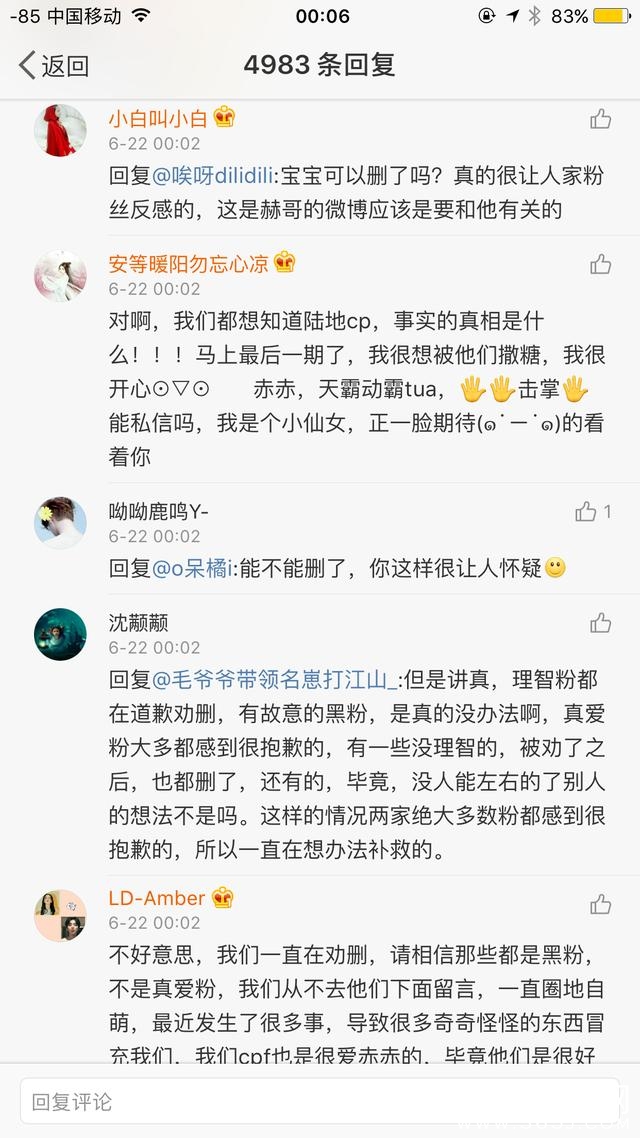
Task: Open 小白叫小白's profile avatar
Action: tap(60, 129)
